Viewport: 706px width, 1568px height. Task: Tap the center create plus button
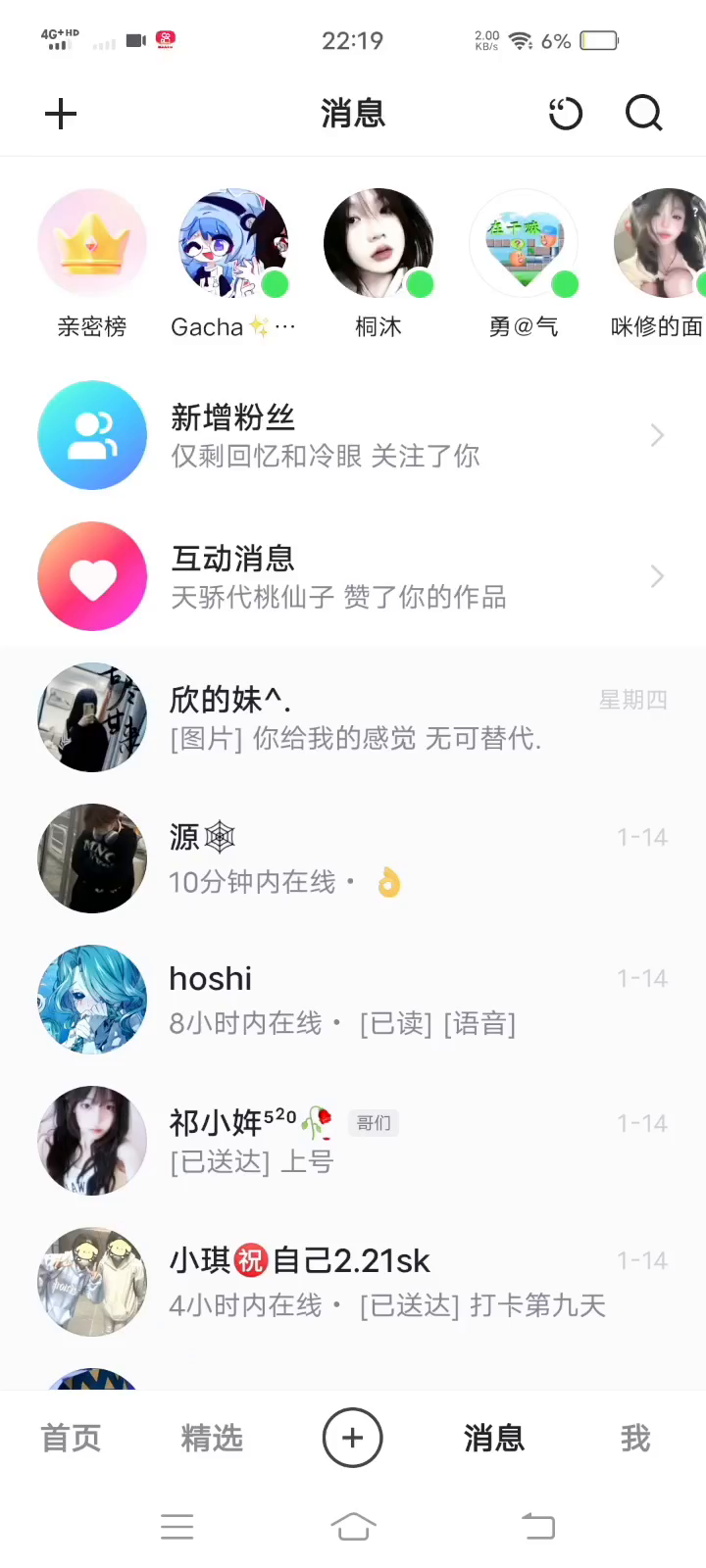pyautogui.click(x=353, y=1438)
